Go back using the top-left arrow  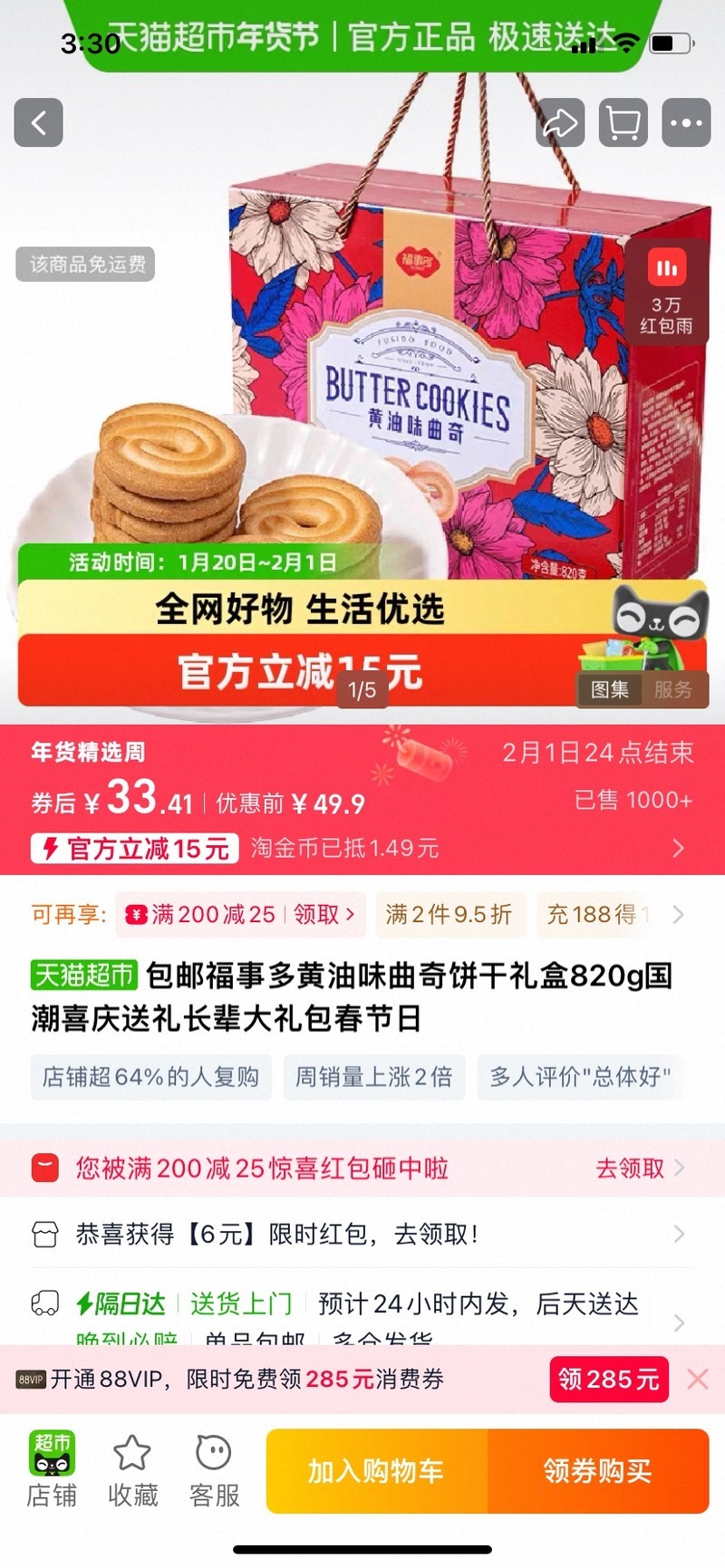[x=38, y=123]
